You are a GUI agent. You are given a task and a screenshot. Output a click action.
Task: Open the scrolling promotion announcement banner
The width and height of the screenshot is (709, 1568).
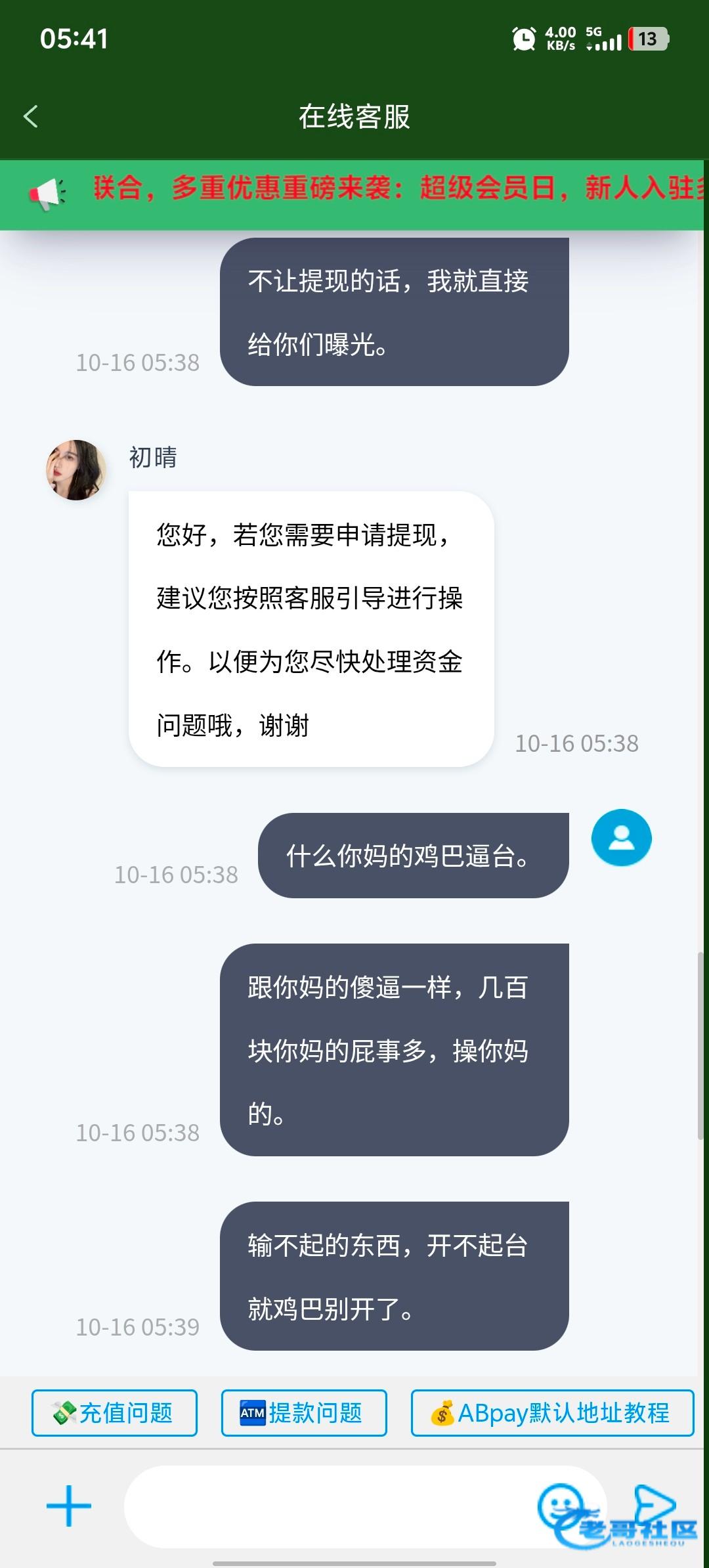(x=394, y=189)
